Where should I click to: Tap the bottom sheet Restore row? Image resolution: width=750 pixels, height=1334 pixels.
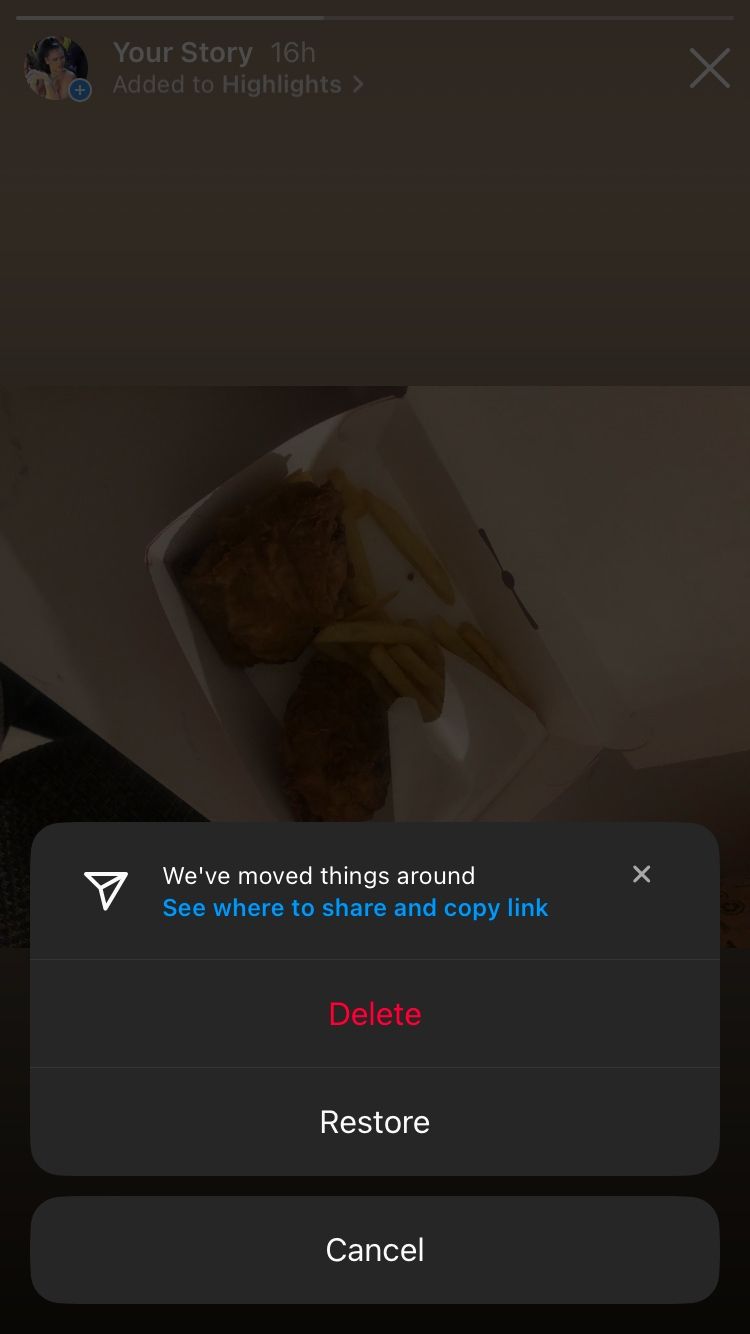375,1121
